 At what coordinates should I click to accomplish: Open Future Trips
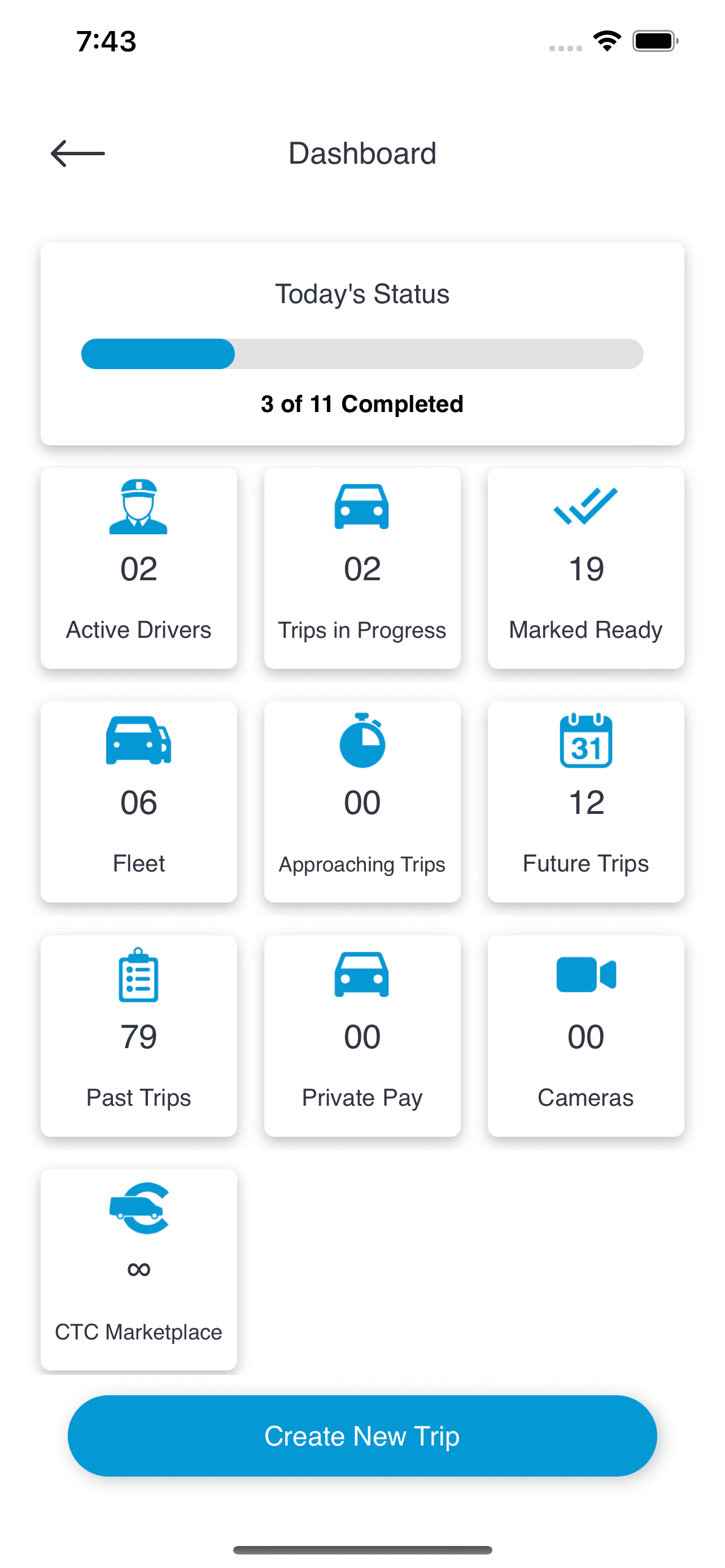tap(586, 801)
